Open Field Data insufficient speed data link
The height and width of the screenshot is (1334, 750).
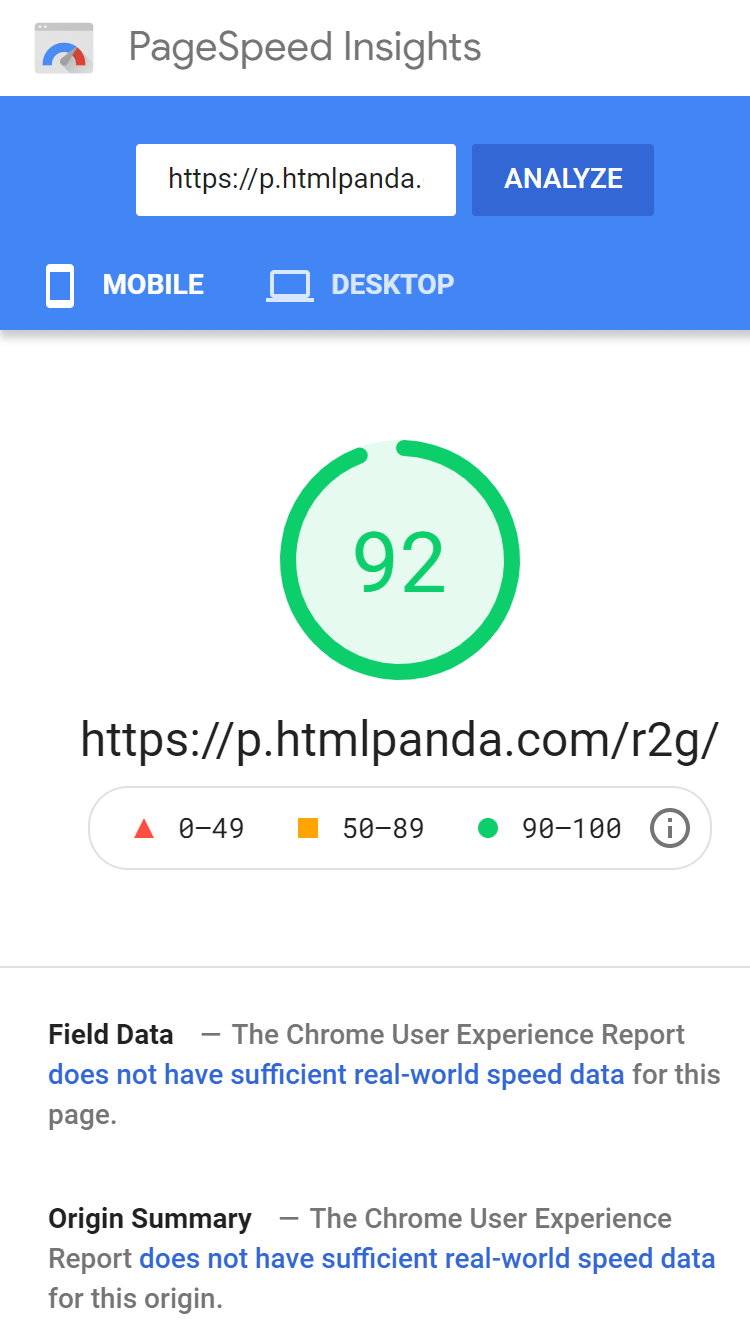336,1075
